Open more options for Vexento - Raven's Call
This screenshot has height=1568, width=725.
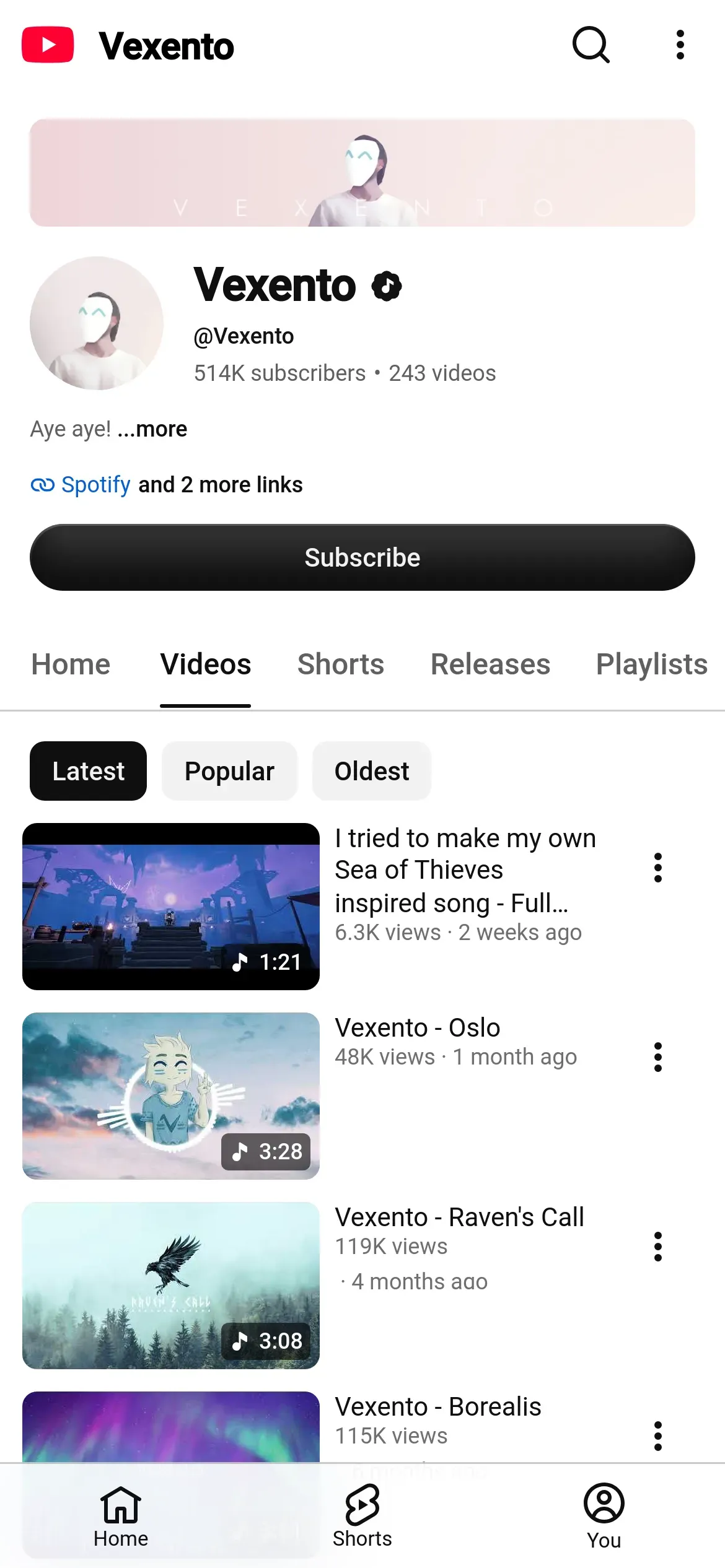(658, 1247)
